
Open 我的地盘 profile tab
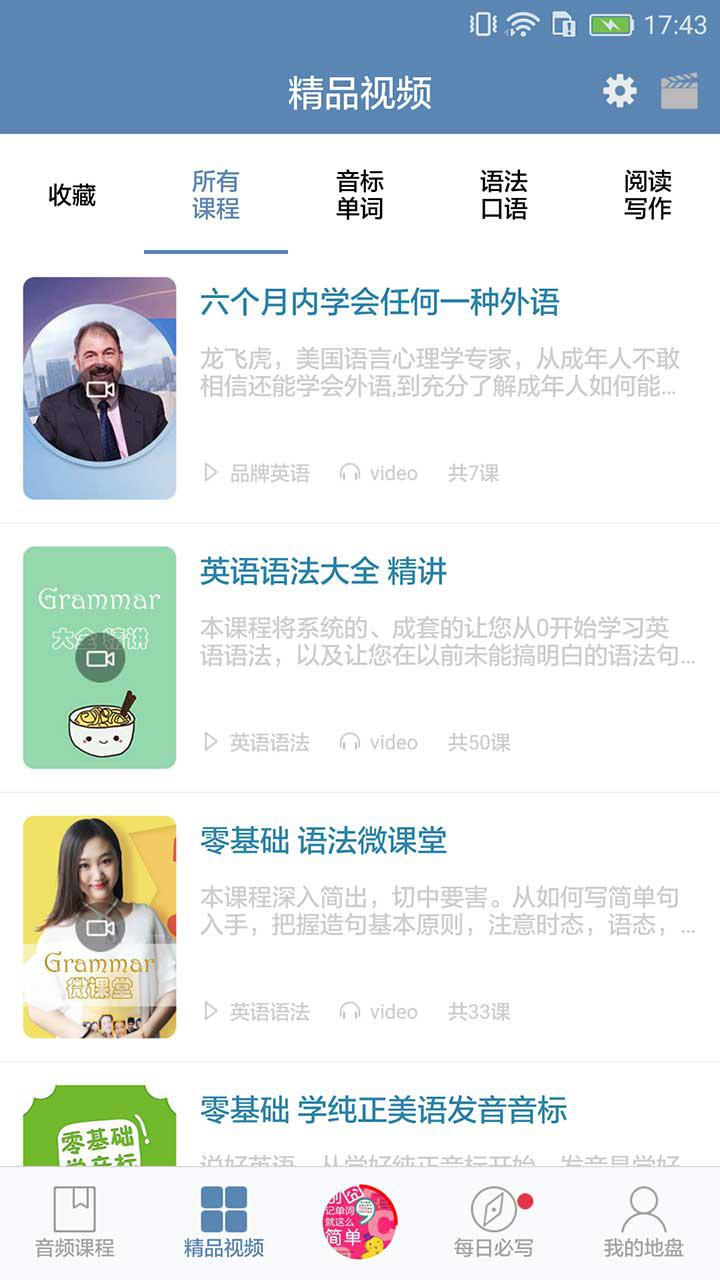click(x=643, y=1222)
